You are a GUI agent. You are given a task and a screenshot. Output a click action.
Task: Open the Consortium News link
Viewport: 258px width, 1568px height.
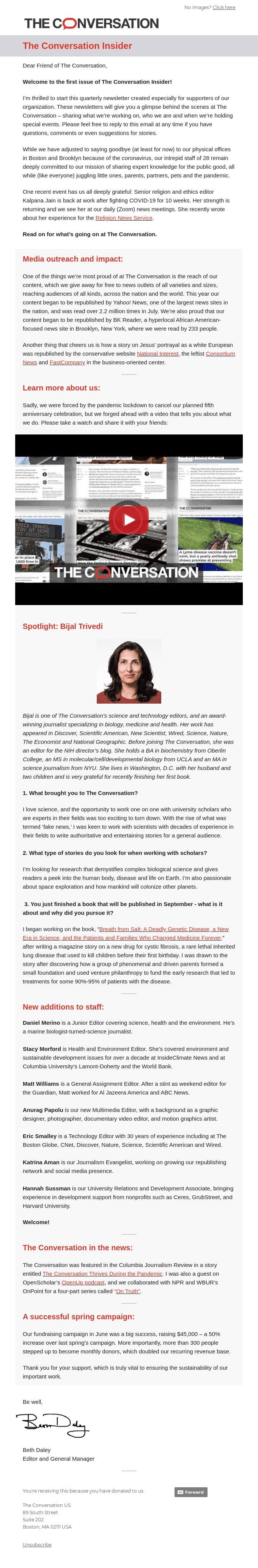pos(220,354)
